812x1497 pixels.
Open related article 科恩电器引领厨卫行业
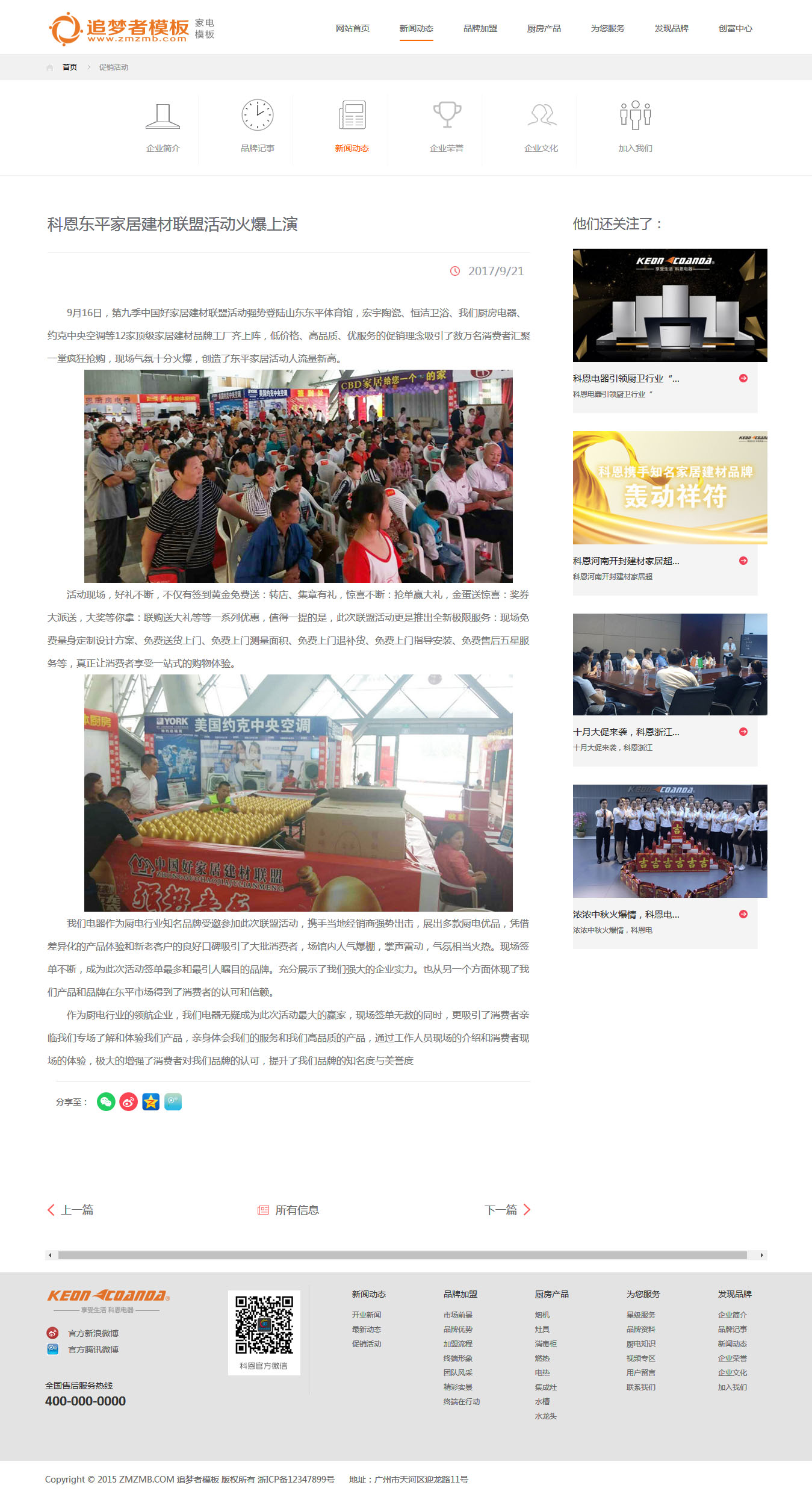(x=626, y=379)
